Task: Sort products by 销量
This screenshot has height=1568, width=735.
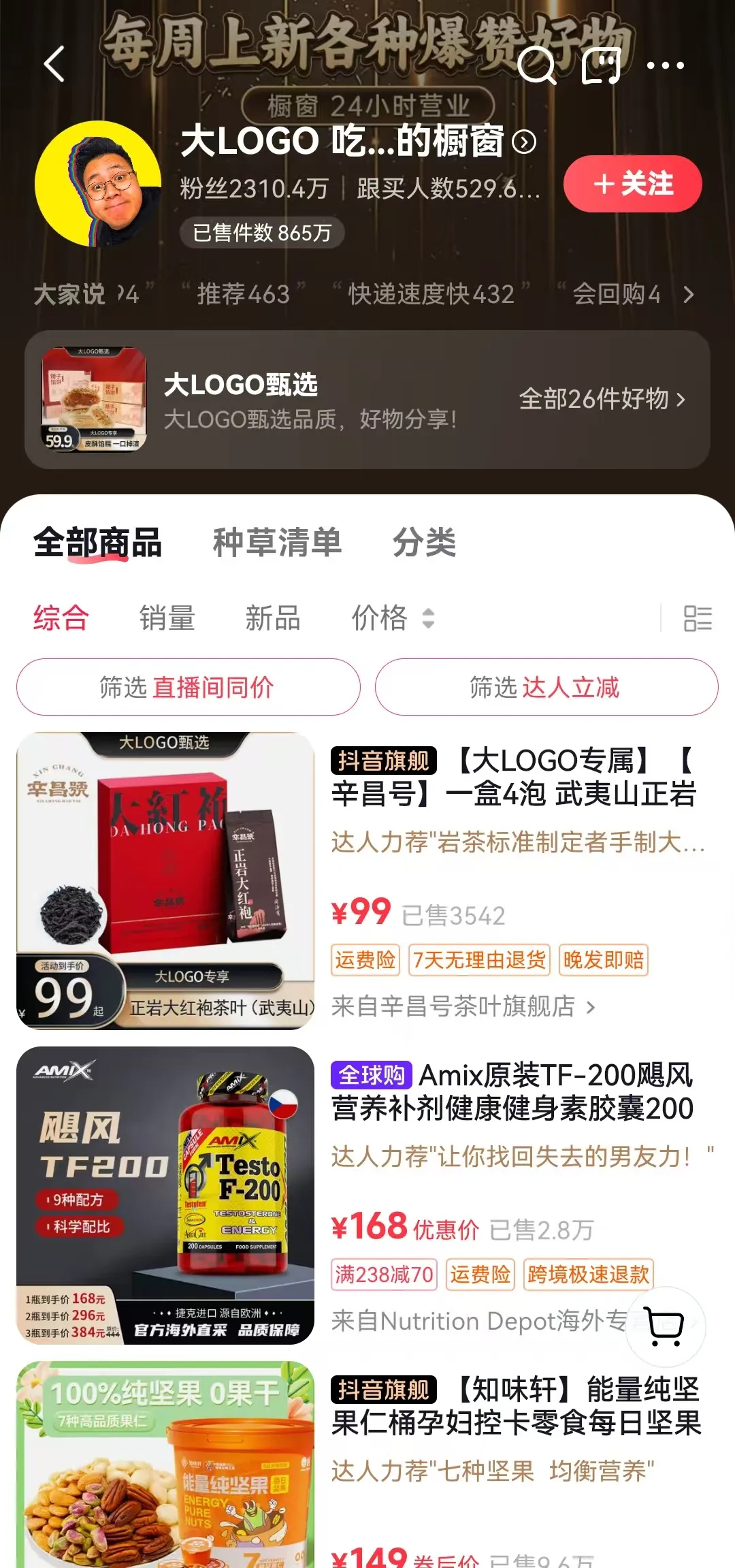Action: coord(167,618)
